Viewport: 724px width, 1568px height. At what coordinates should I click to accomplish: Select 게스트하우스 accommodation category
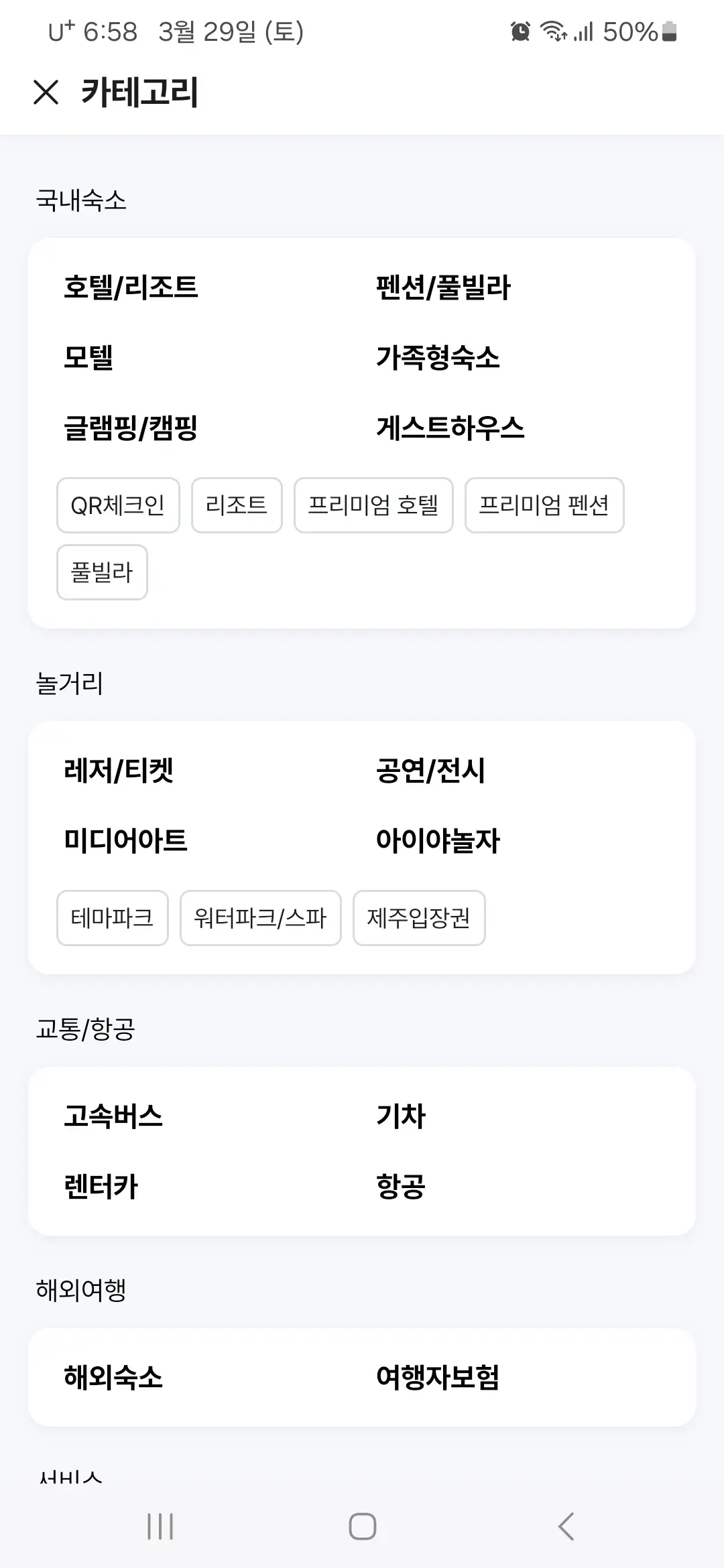[449, 430]
